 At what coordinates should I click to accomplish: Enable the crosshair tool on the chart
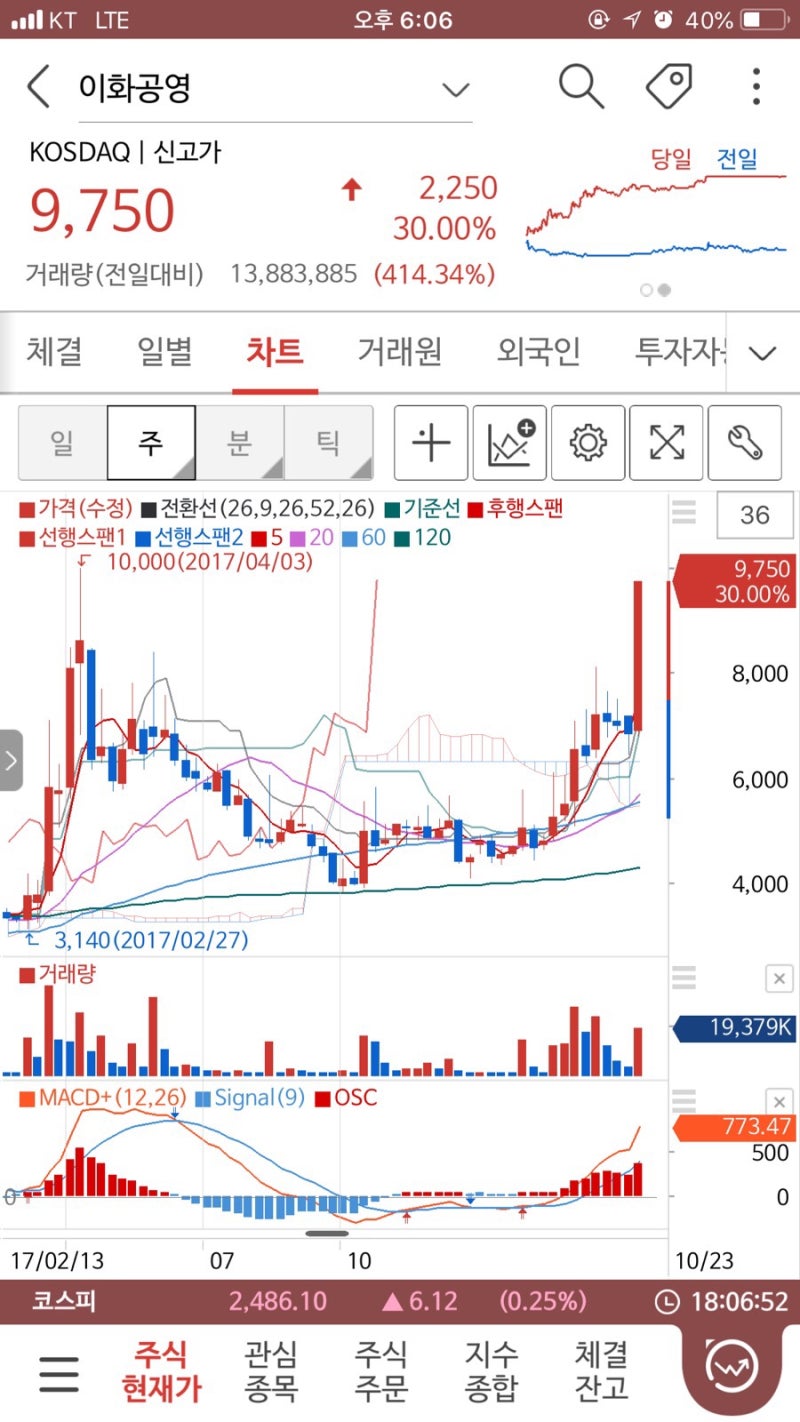tap(430, 442)
